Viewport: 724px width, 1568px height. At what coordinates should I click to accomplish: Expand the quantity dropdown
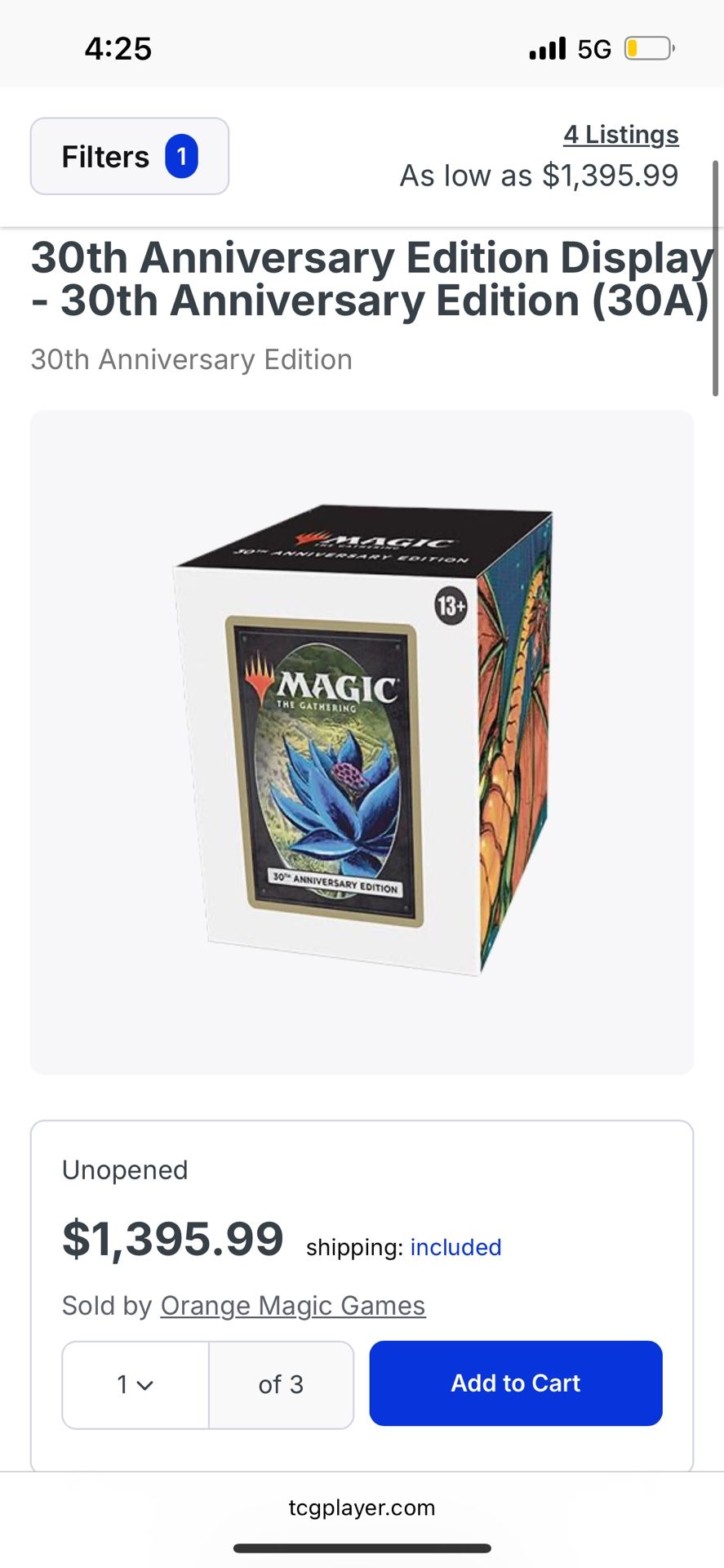[135, 1384]
